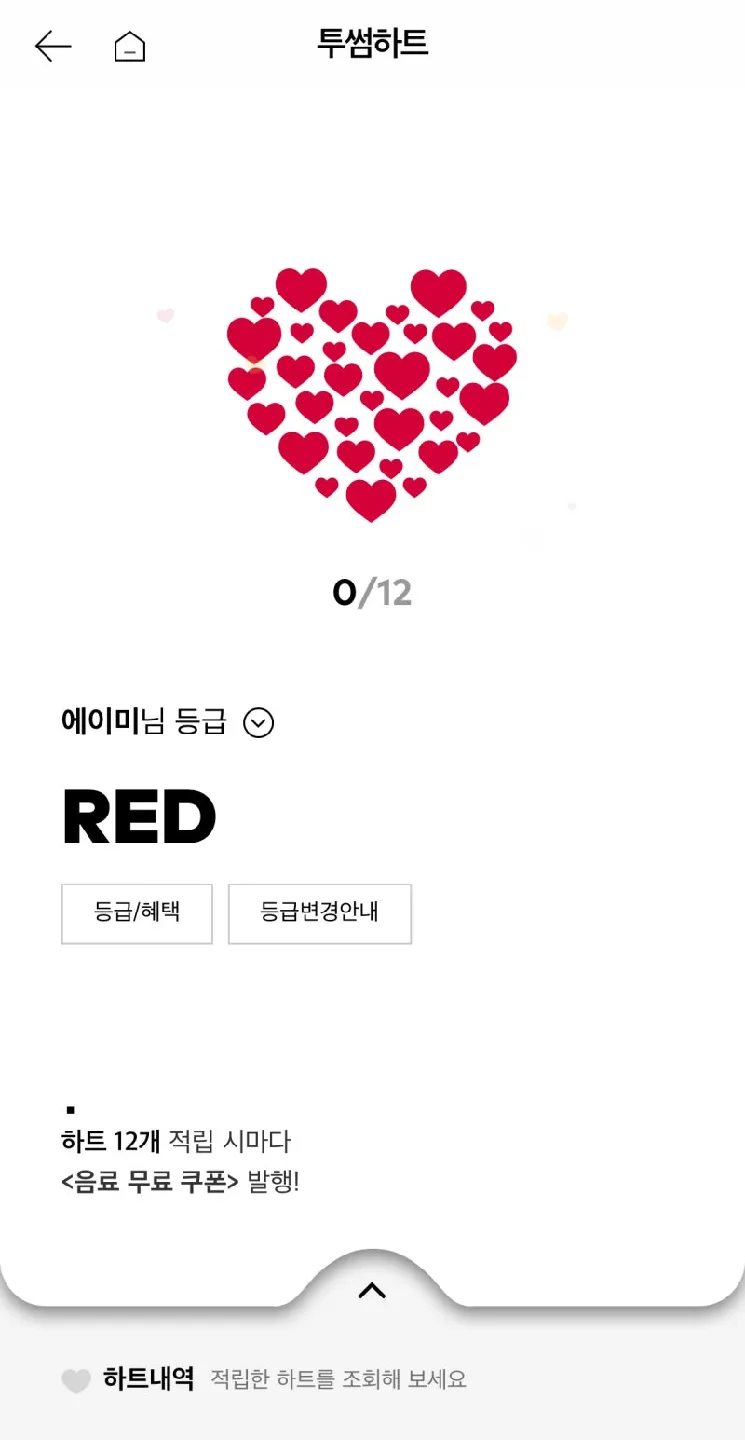Viewport: 745px width, 1440px height.
Task: Open the home icon in the header
Action: (x=130, y=46)
